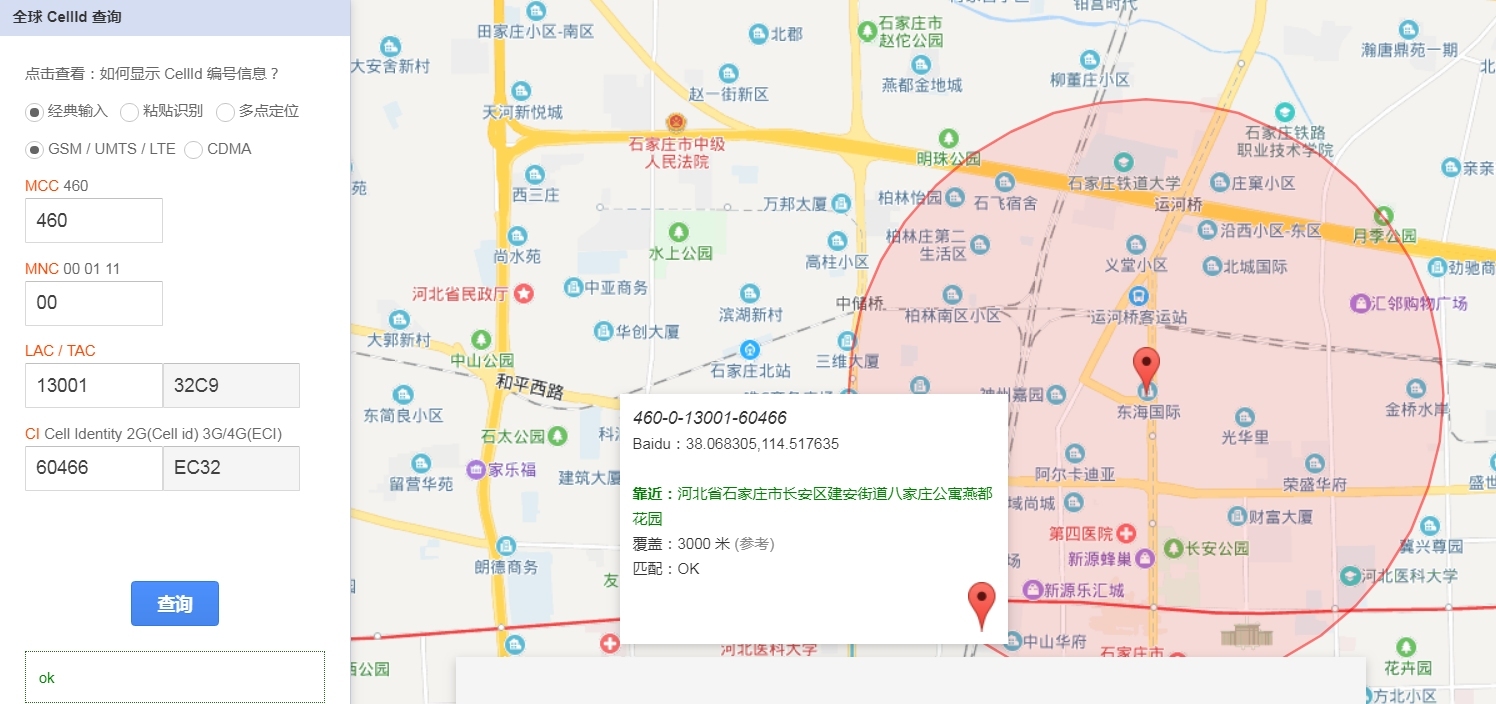Tap the red marker inside the info popup

click(982, 602)
